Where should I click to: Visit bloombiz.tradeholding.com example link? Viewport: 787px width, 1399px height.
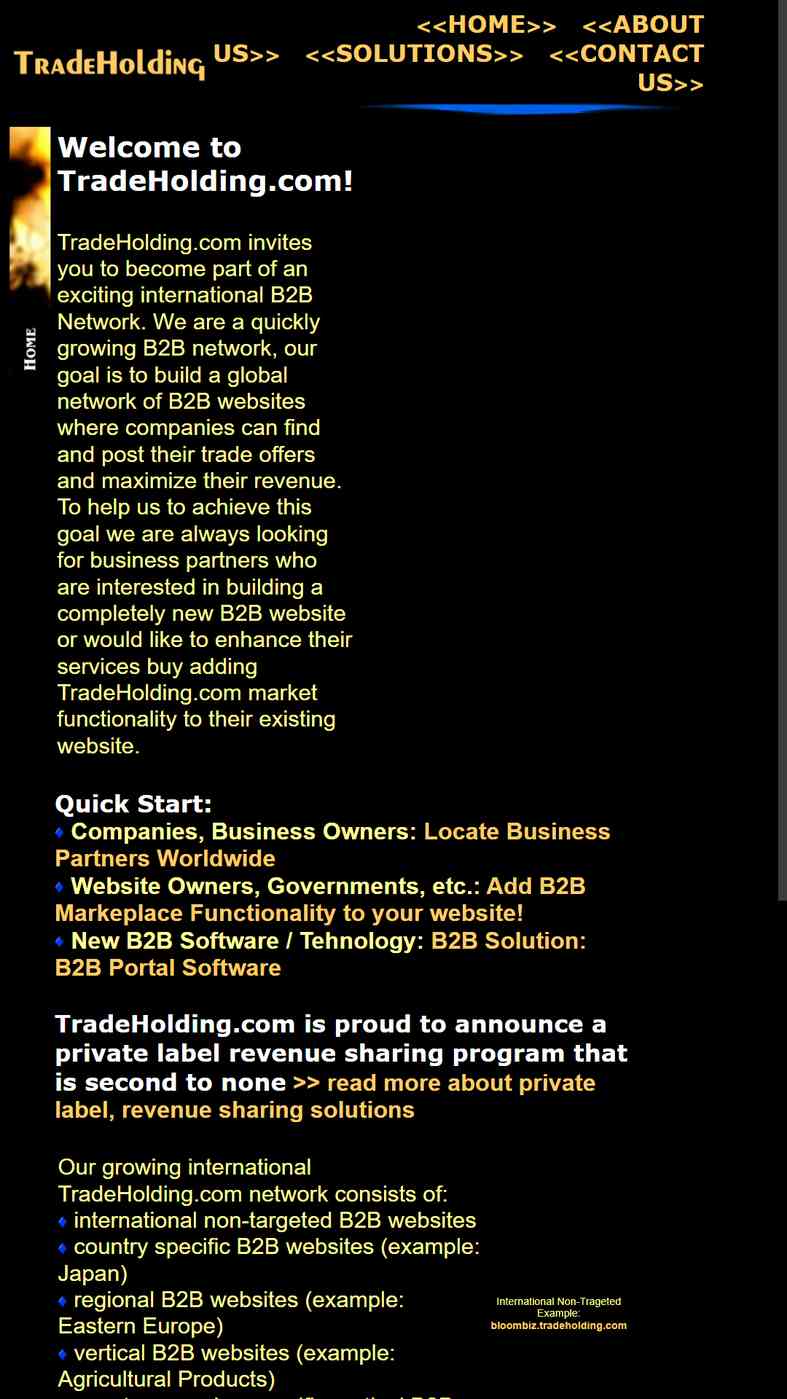(559, 1326)
